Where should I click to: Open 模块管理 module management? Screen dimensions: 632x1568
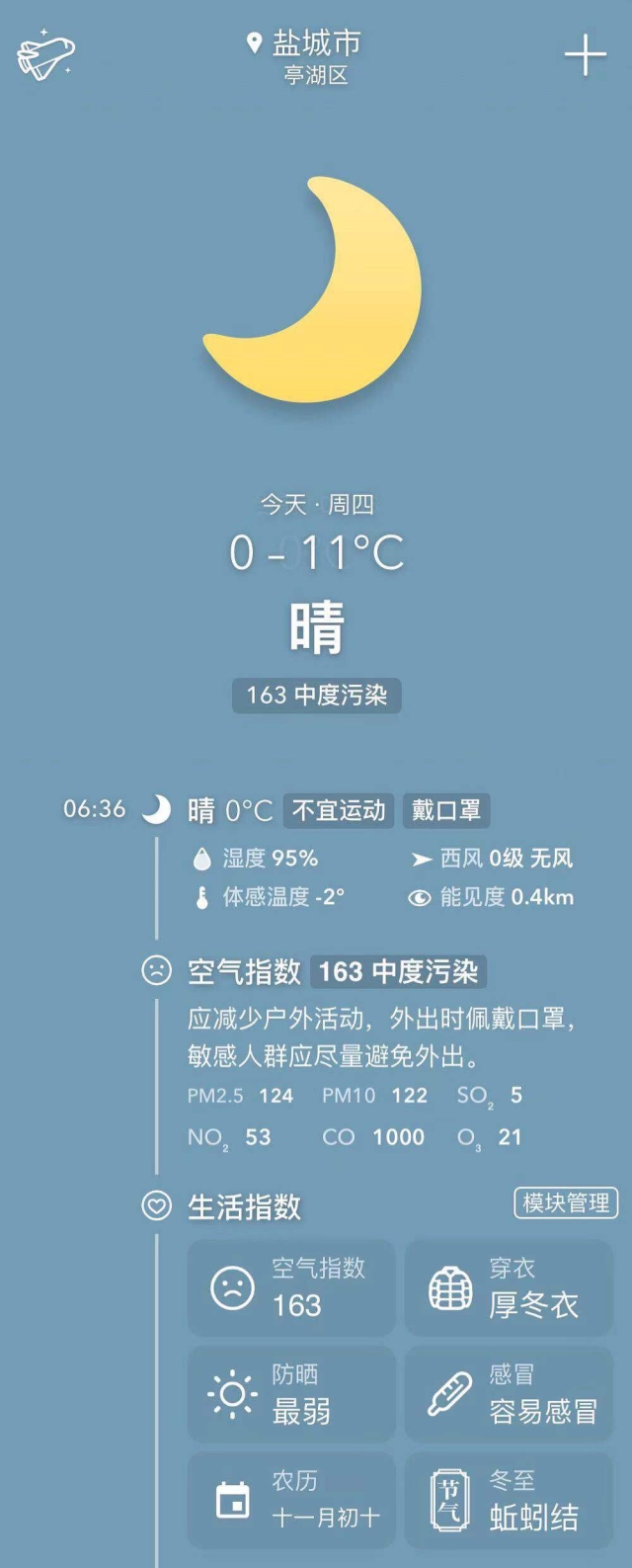pyautogui.click(x=566, y=1202)
